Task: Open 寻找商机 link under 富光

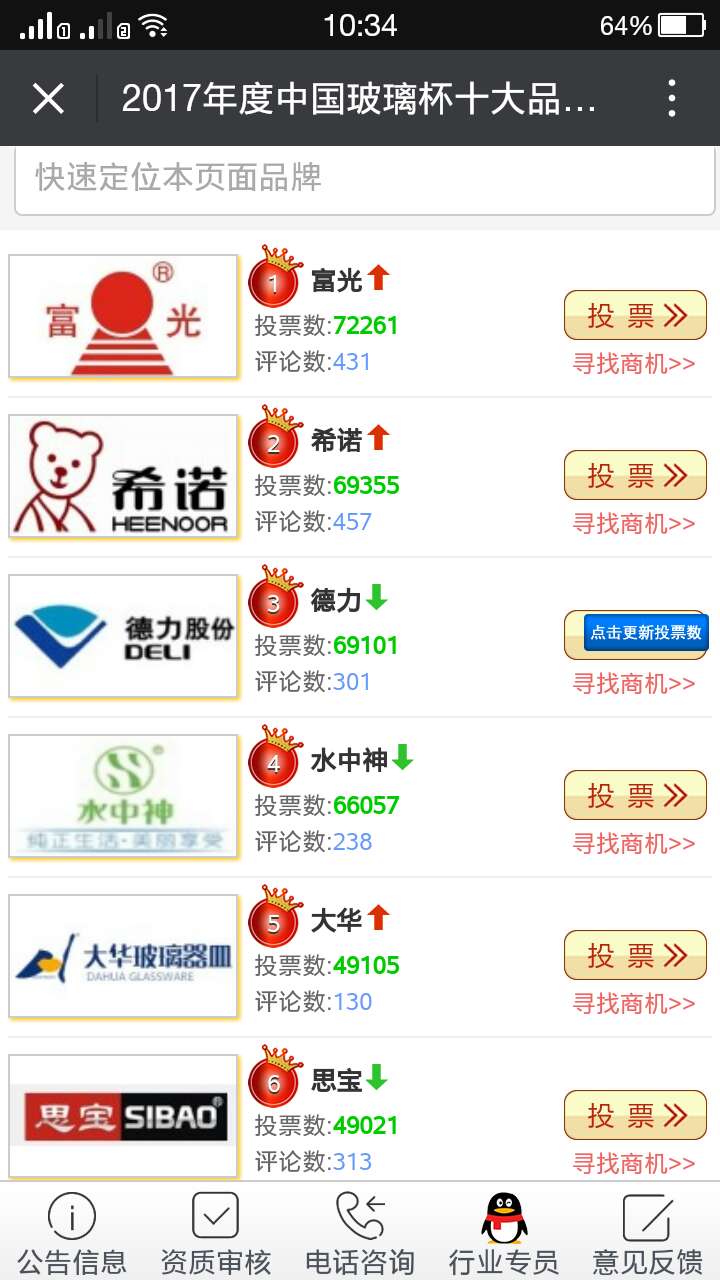Action: (634, 363)
